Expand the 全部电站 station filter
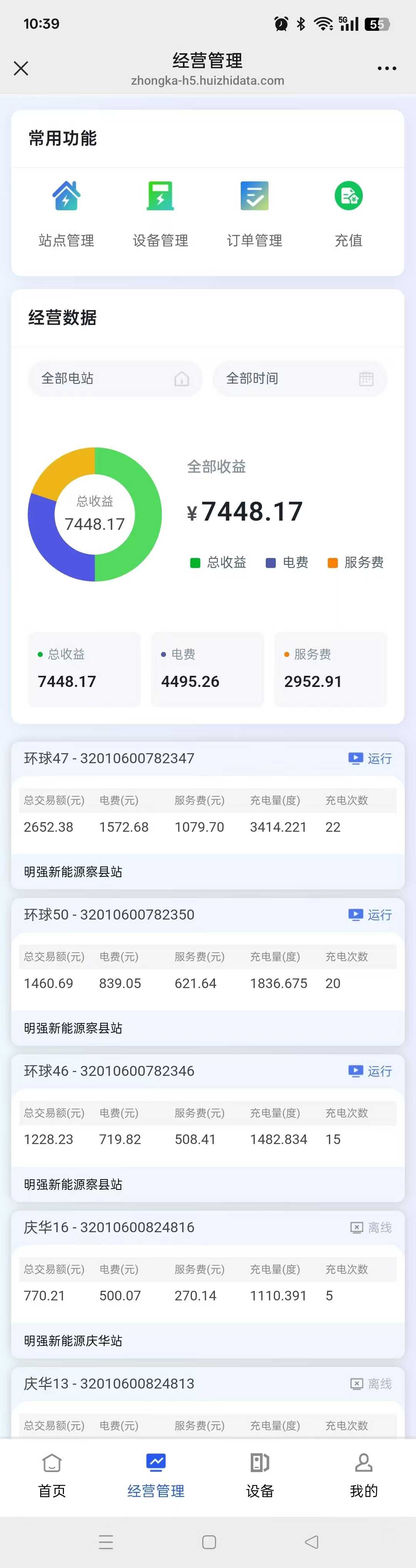Image resolution: width=416 pixels, height=1568 pixels. pyautogui.click(x=114, y=379)
